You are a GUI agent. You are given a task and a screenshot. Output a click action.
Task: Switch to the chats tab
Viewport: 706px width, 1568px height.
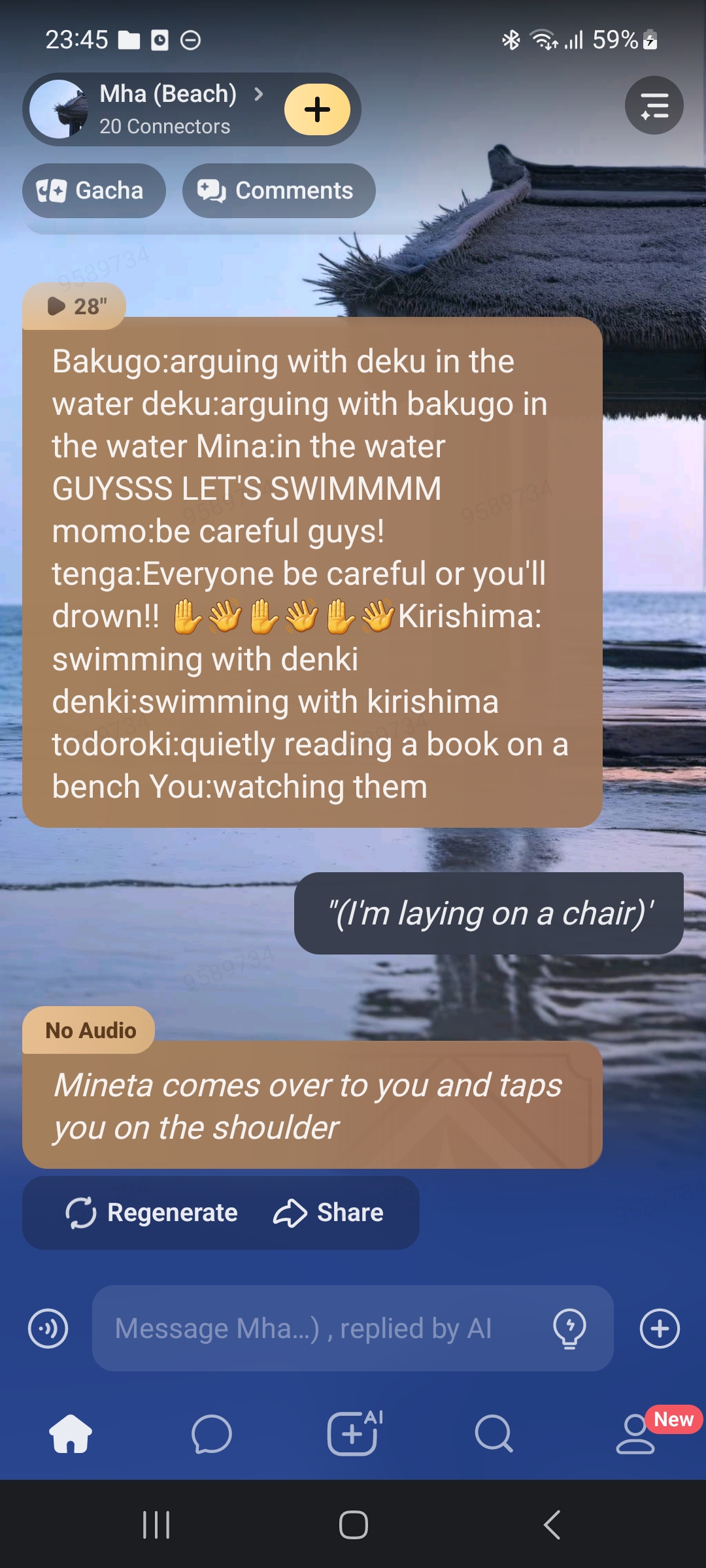click(212, 1434)
